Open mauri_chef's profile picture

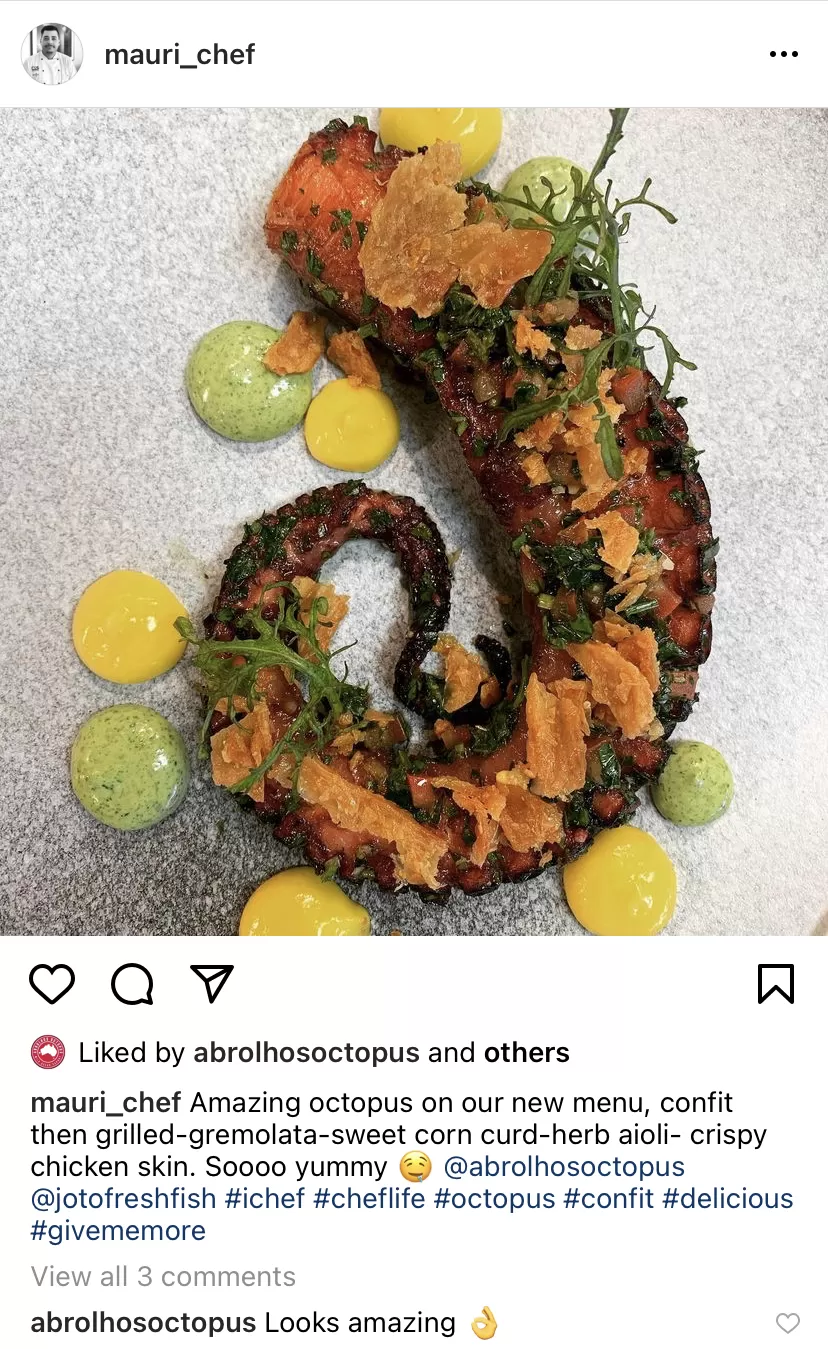coord(52,54)
